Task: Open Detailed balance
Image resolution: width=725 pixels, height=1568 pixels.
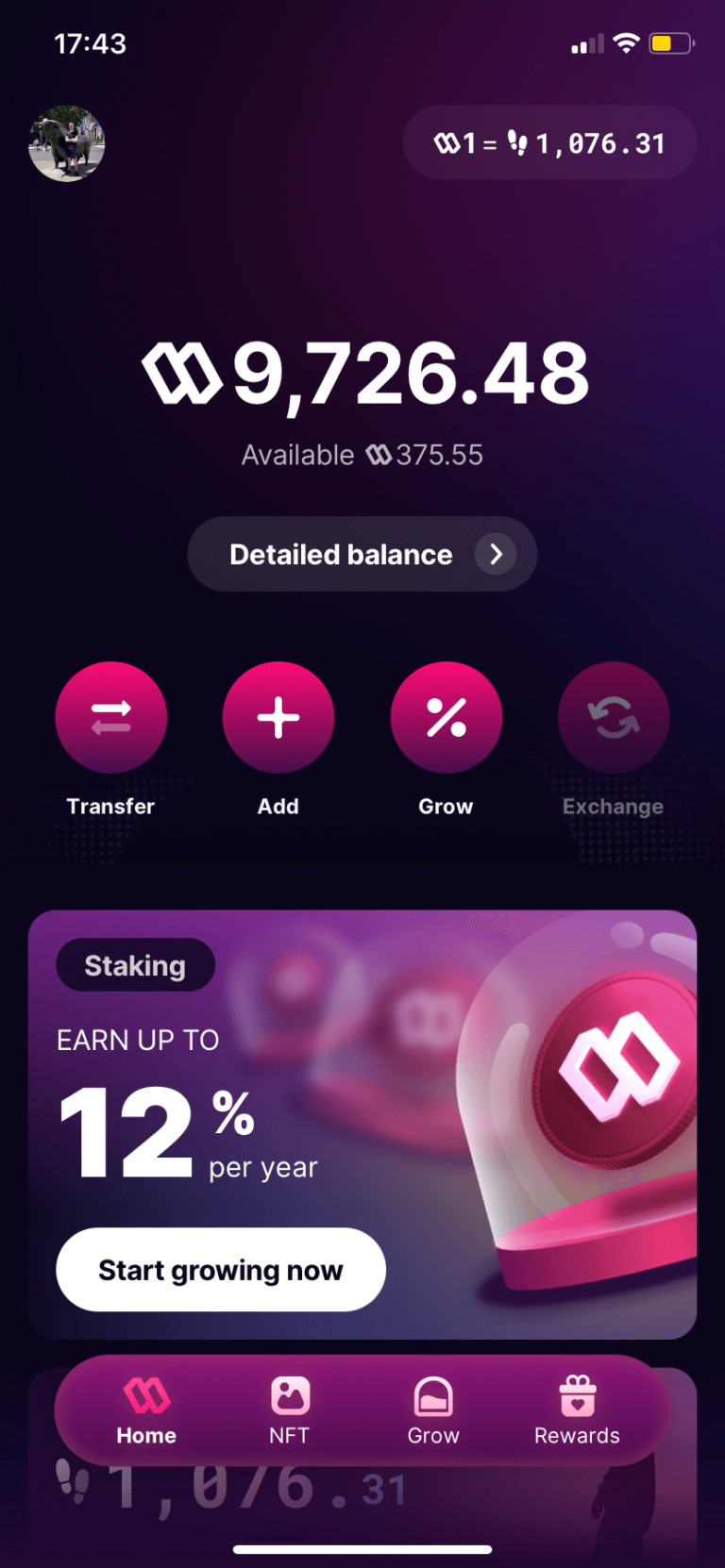Action: click(x=362, y=554)
